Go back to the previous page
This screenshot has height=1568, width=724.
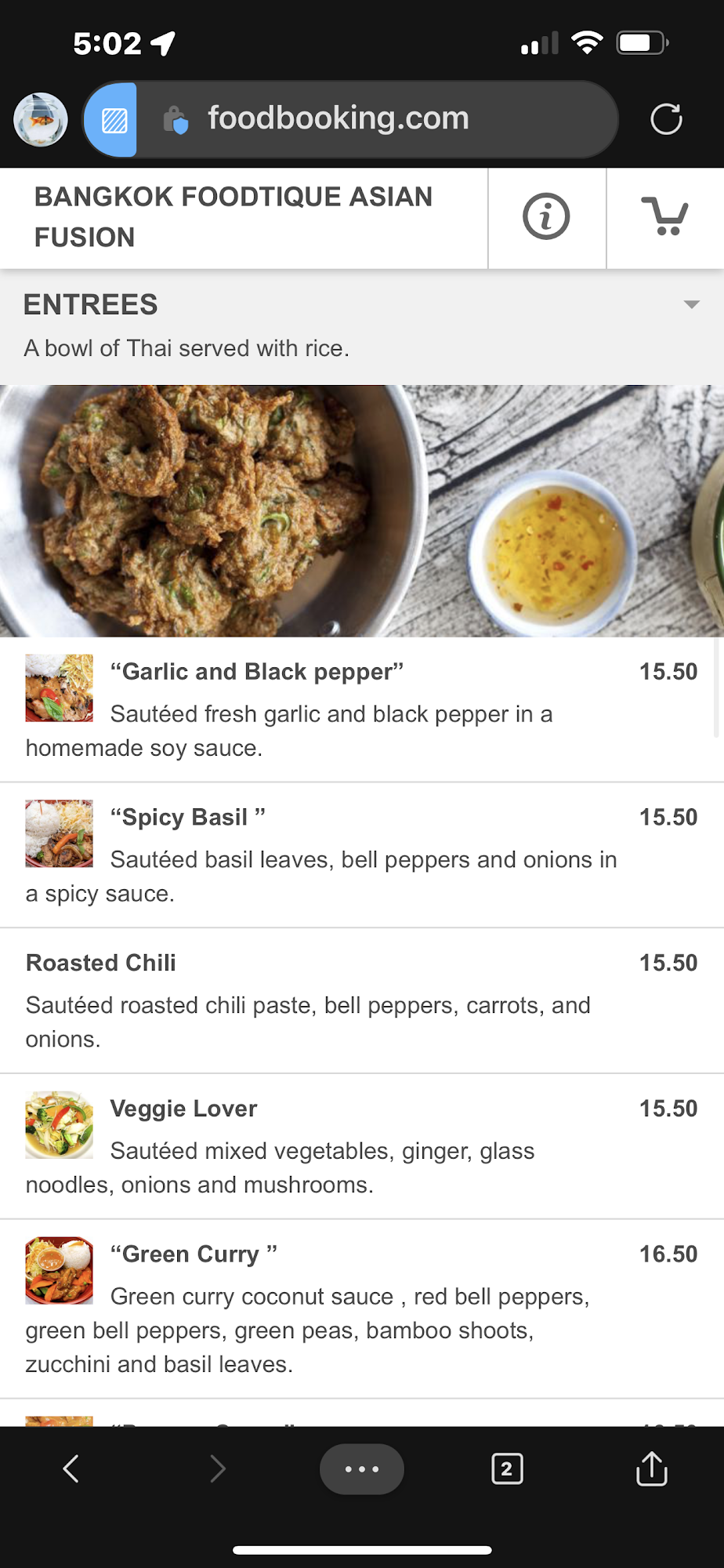[71, 1468]
